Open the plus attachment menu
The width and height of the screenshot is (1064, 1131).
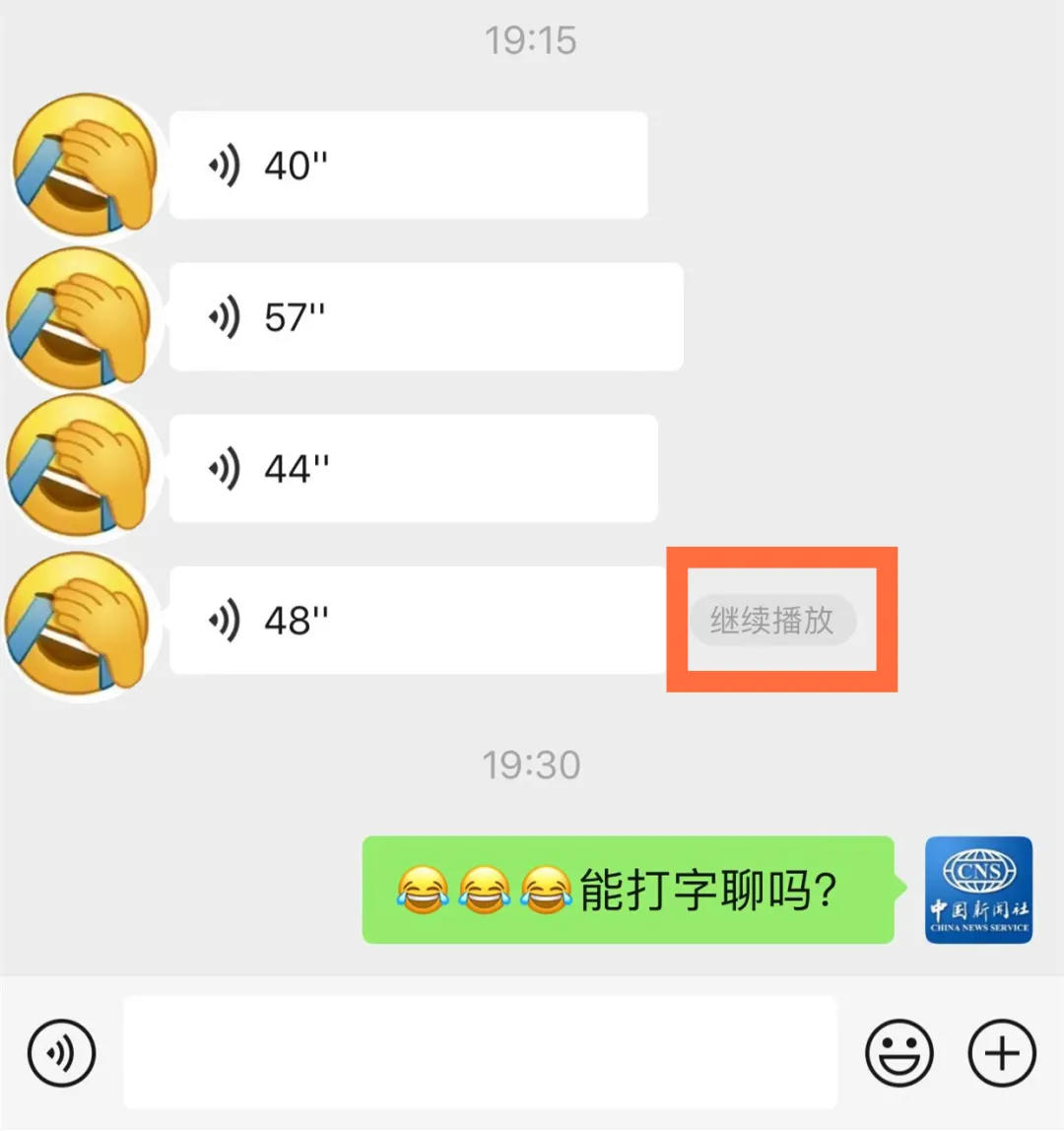tap(1000, 1052)
